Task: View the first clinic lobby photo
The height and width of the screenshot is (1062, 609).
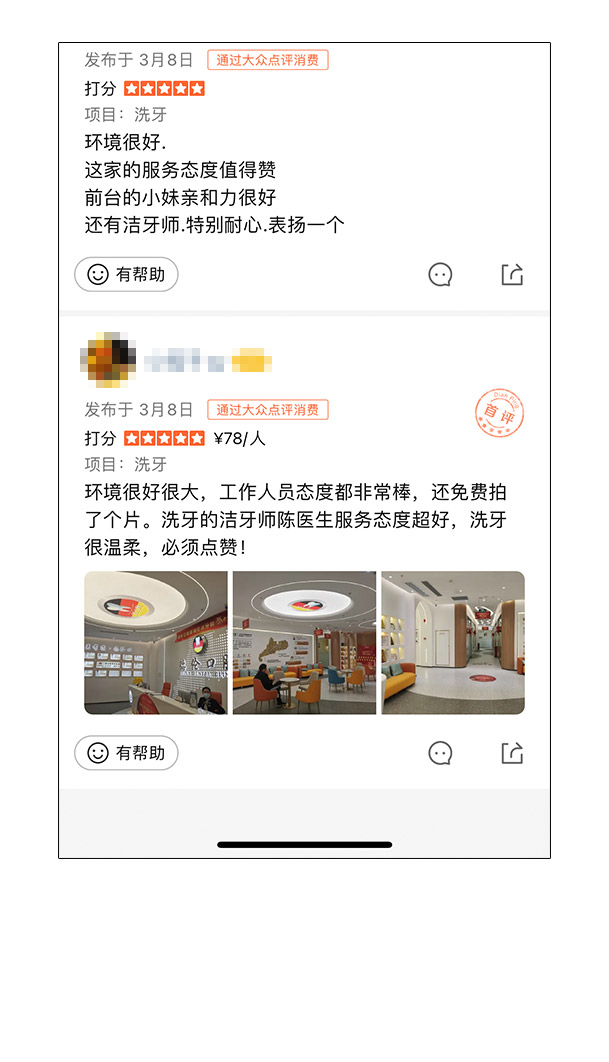Action: (155, 642)
